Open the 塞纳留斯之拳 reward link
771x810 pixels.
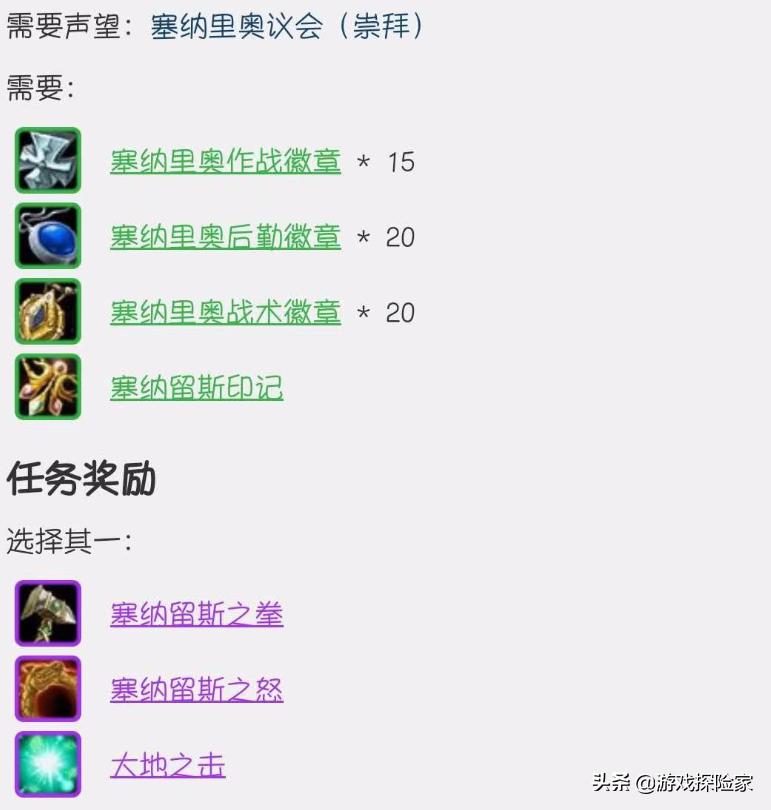click(197, 614)
